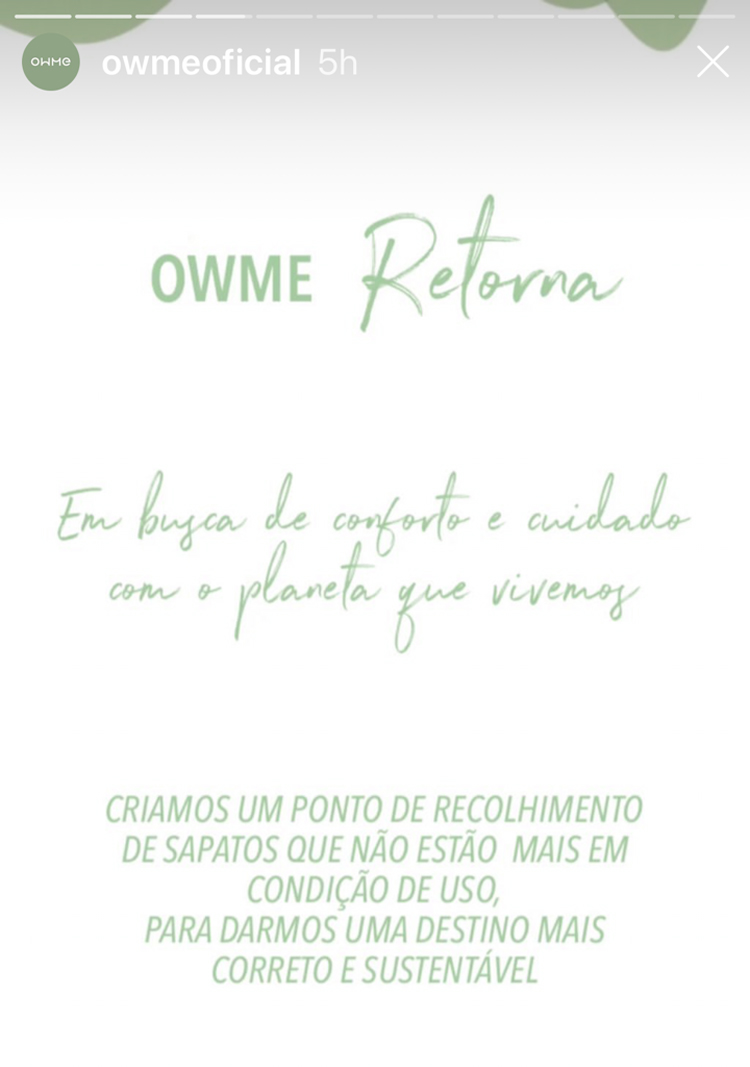Open the owmeoficial username link
Screen dimensions: 750x1067
201,63
